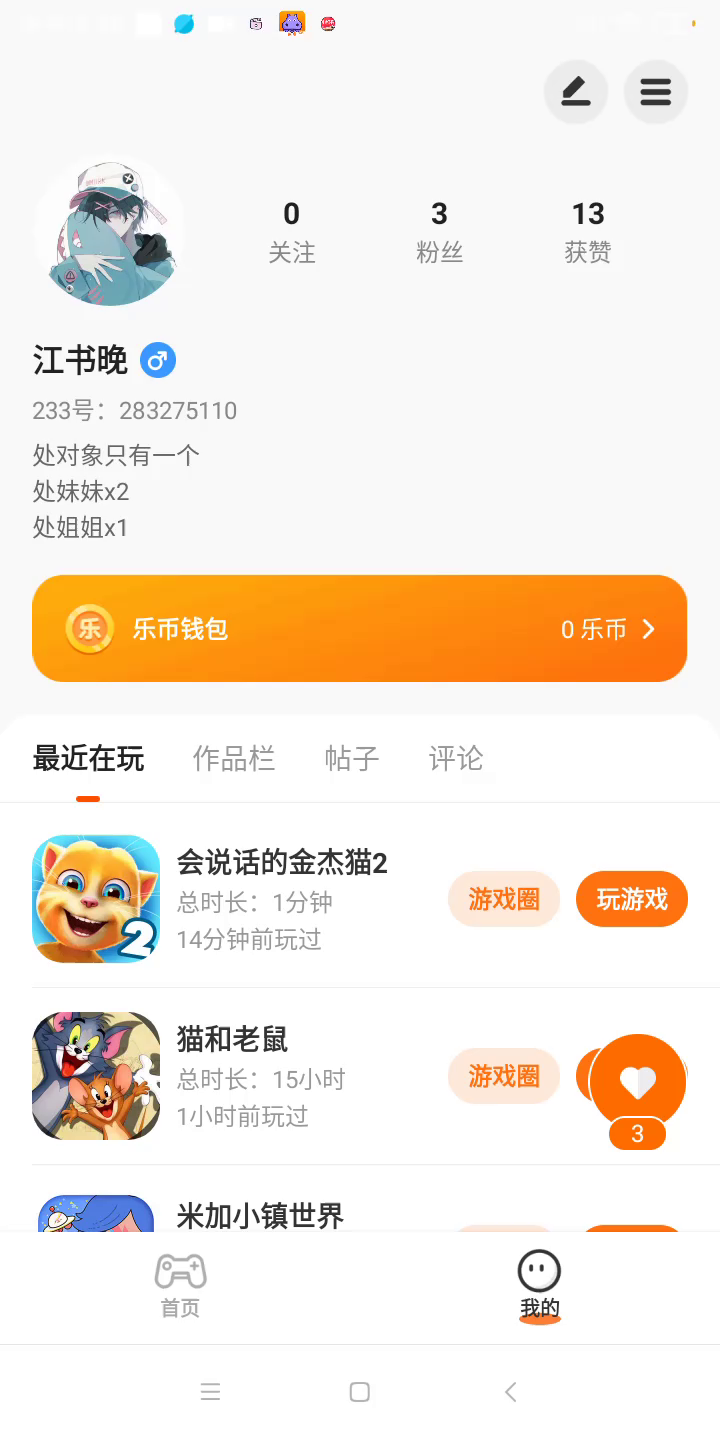Go to the 首页 home tab
This screenshot has width=720, height=1440.
click(x=180, y=1287)
